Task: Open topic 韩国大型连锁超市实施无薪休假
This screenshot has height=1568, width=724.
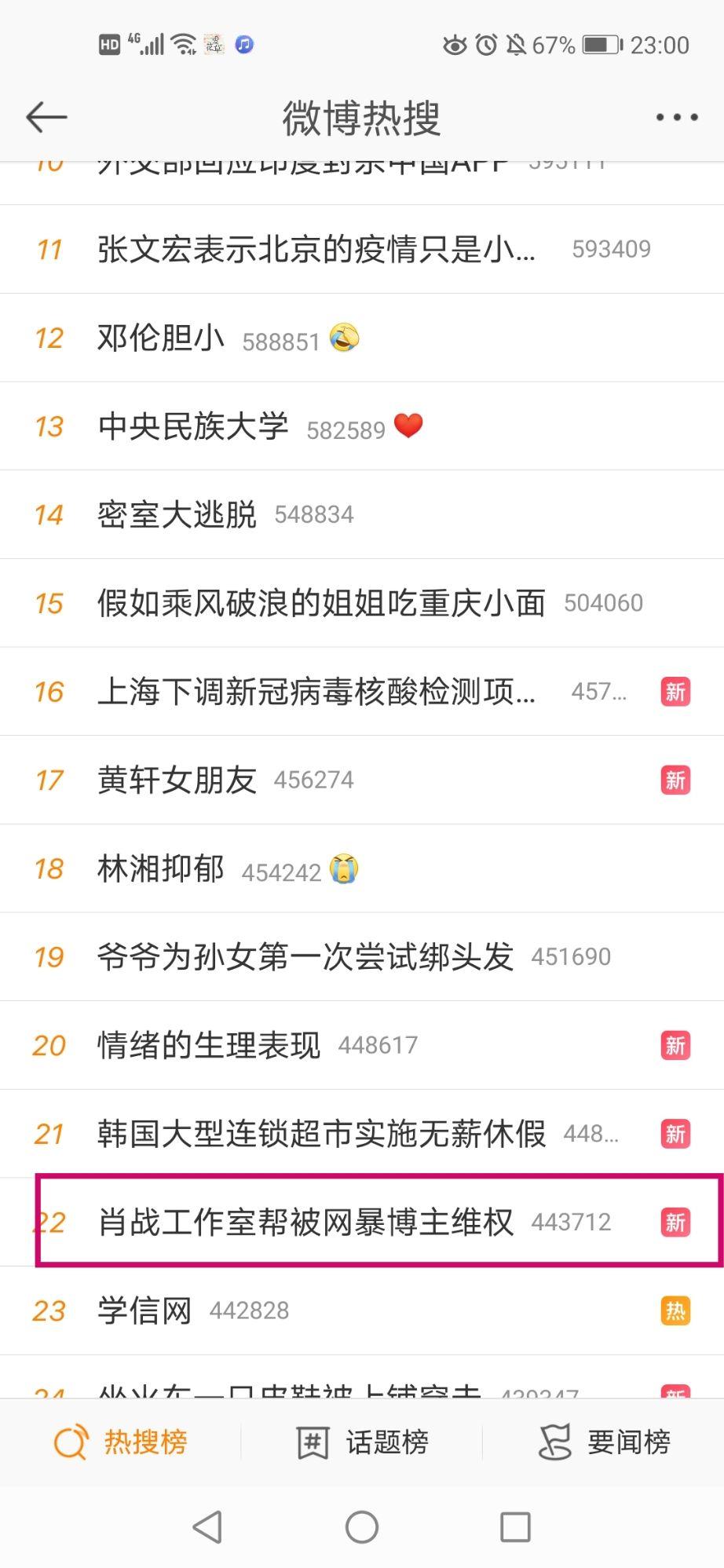Action: coord(321,1134)
